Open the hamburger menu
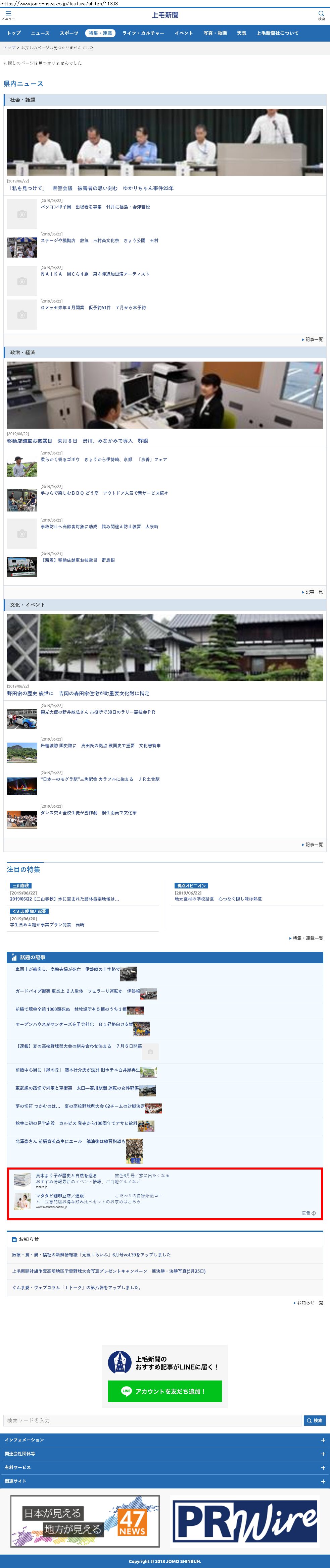This screenshot has width=330, height=1568. (x=8, y=15)
